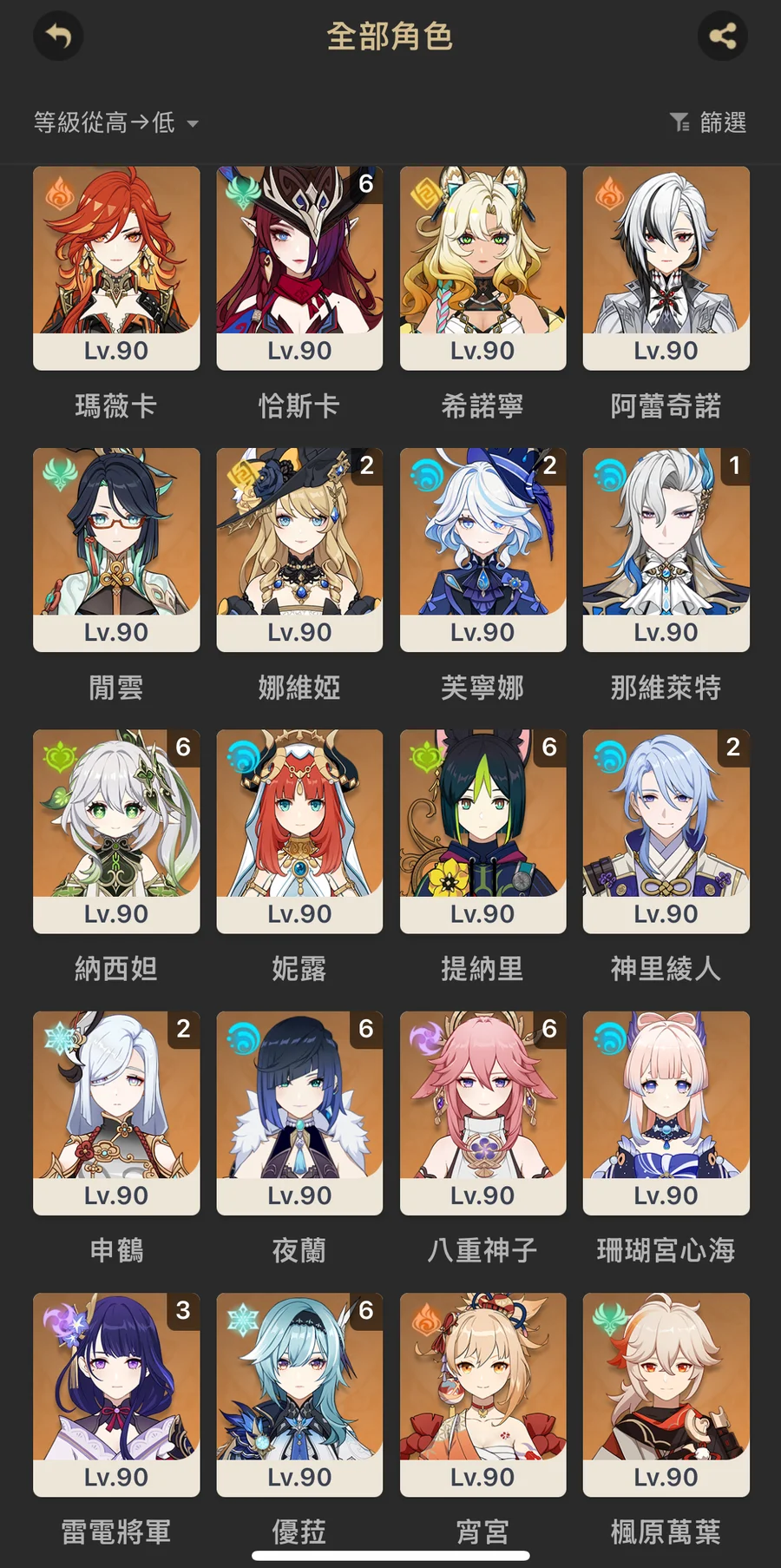Open 八重神子 character card
781x1568 pixels.
tap(482, 1112)
